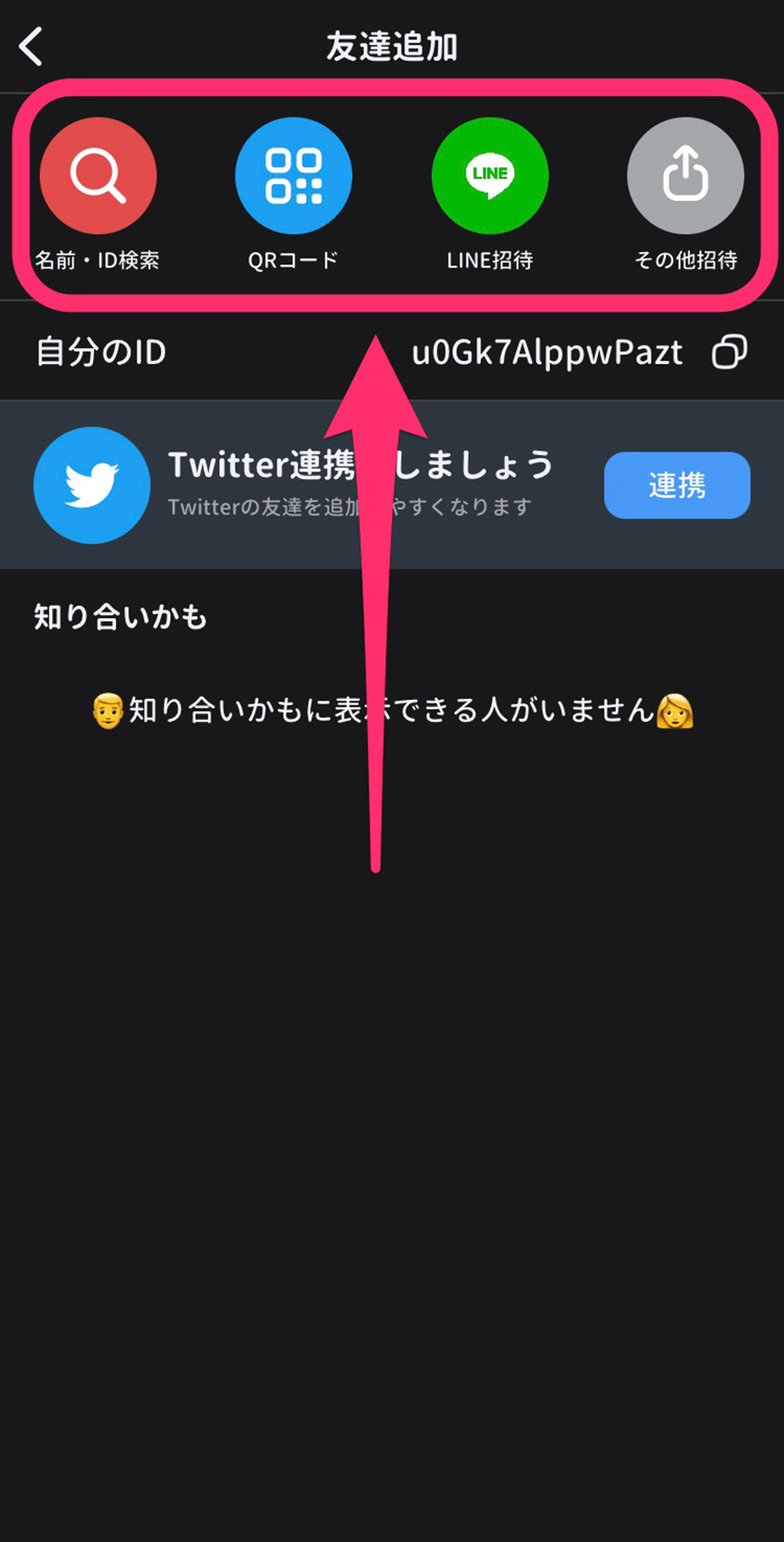This screenshot has width=784, height=1542.
Task: Open その他招待 share option
Action: click(x=685, y=176)
